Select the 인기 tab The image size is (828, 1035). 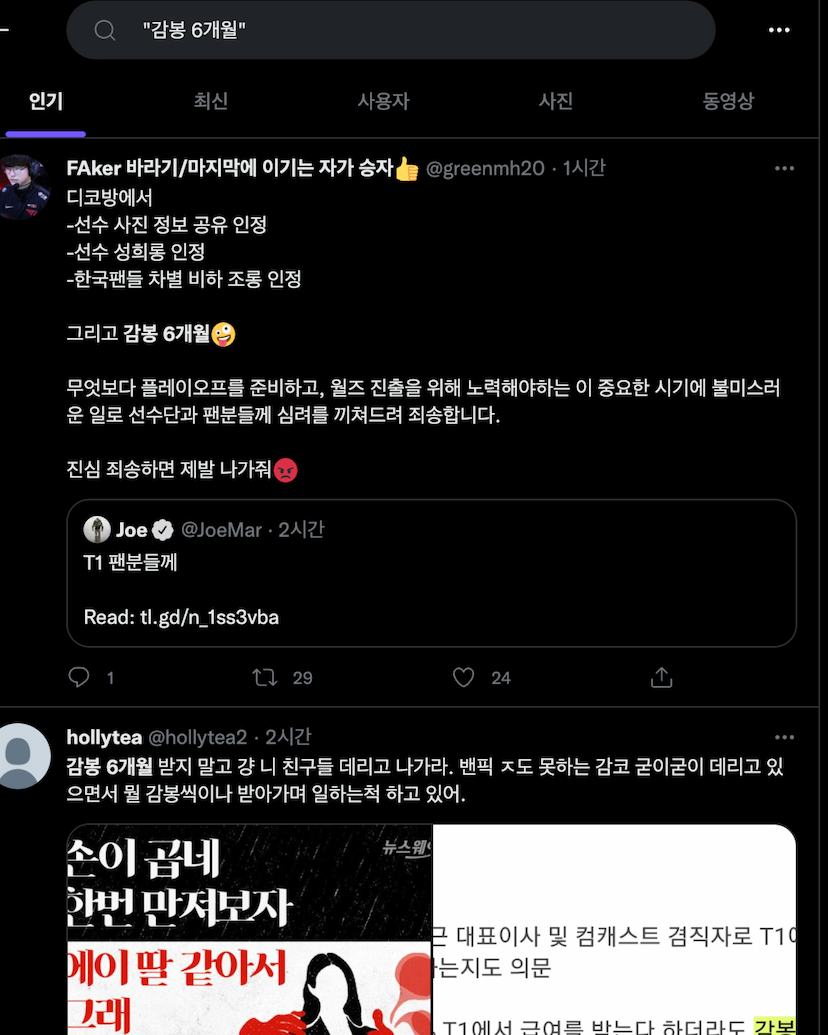coord(46,101)
